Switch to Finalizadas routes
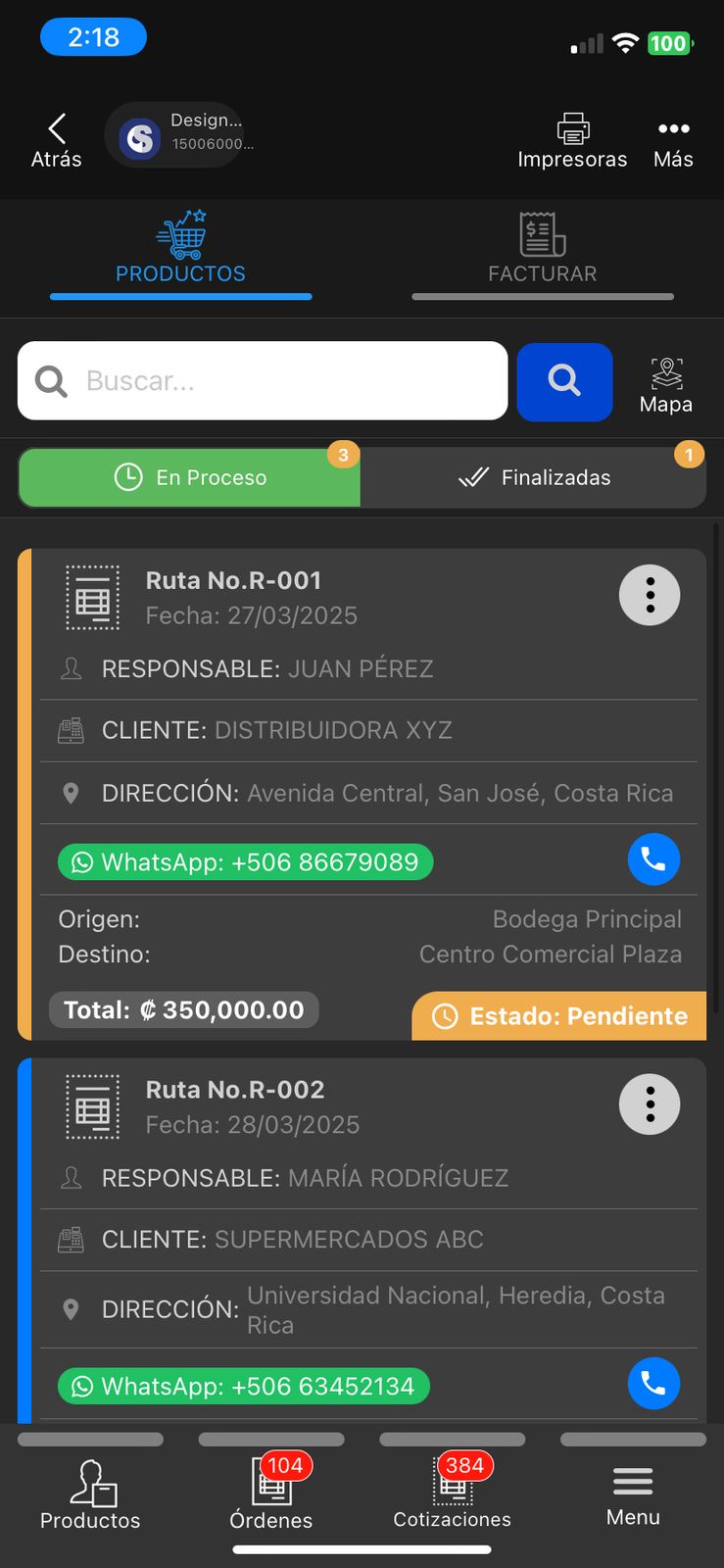The width and height of the screenshot is (724, 1568). pos(534,477)
